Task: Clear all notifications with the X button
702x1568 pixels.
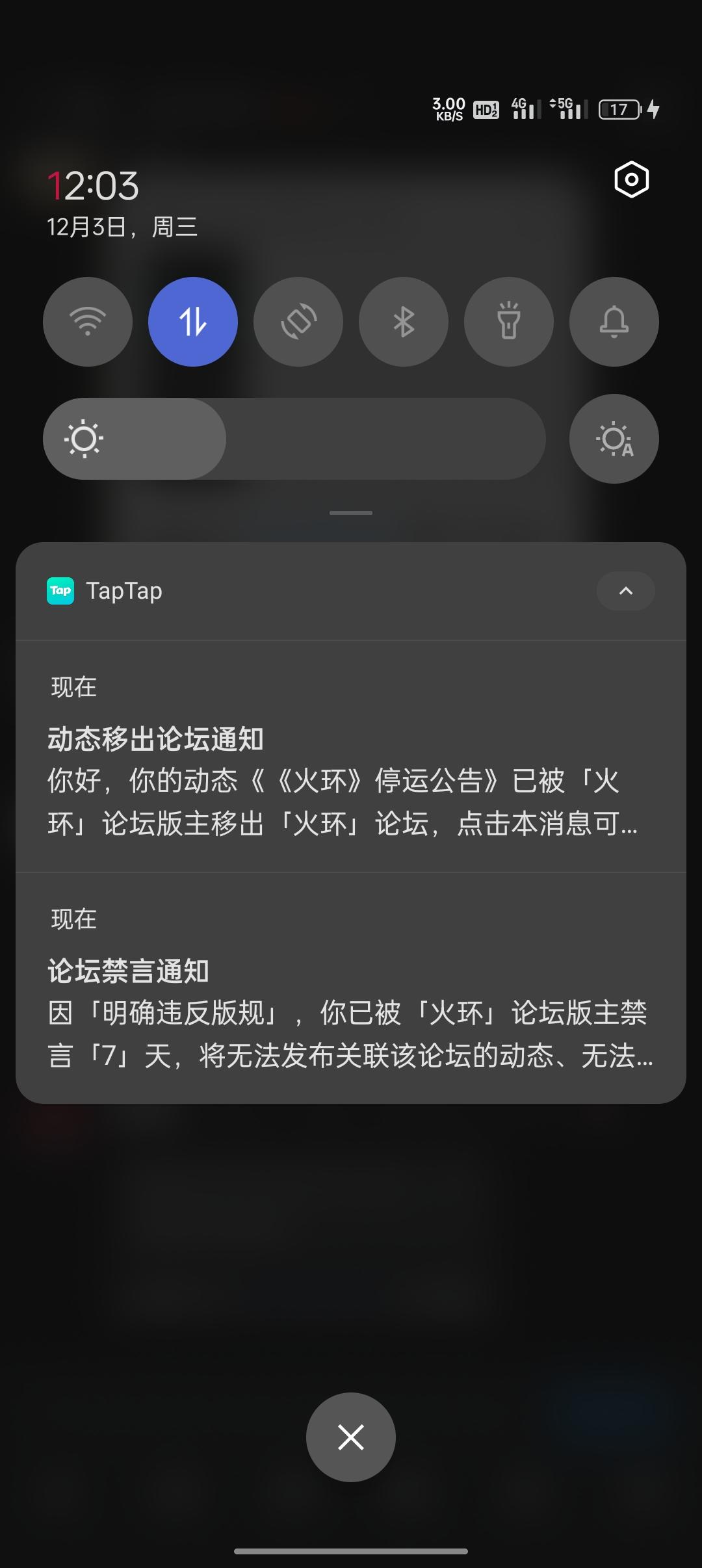Action: point(350,1437)
